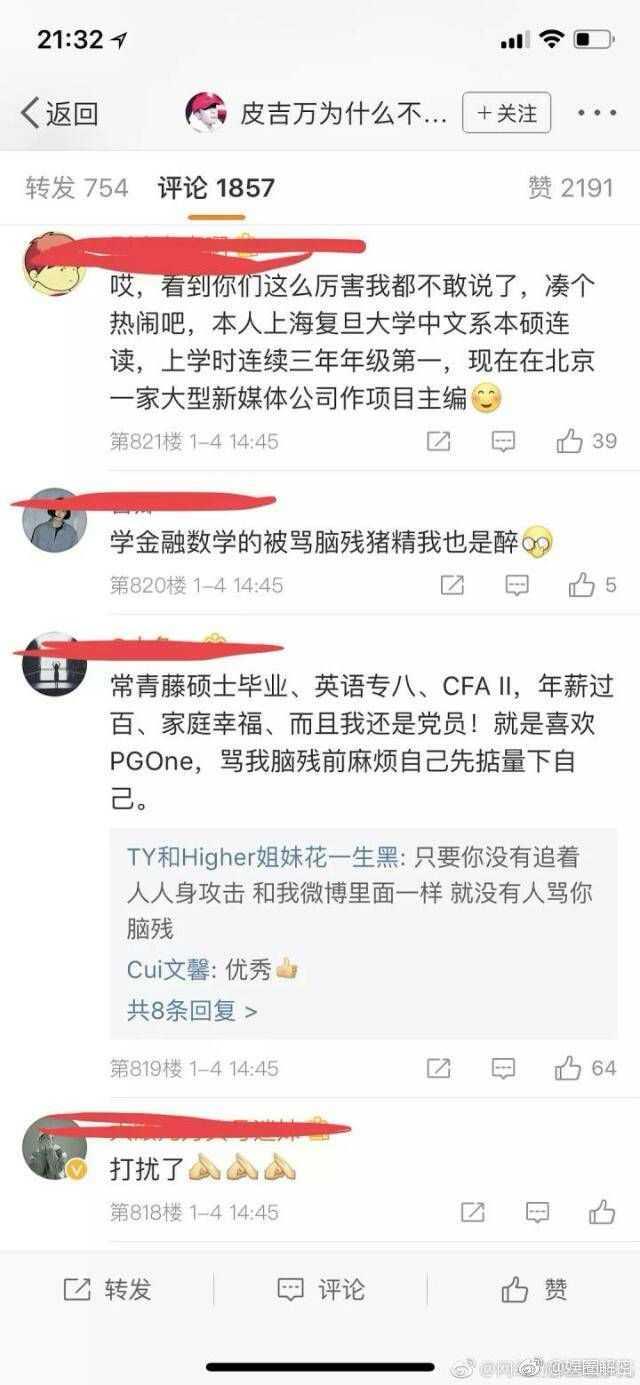Go back using the 返回 button

60,113
